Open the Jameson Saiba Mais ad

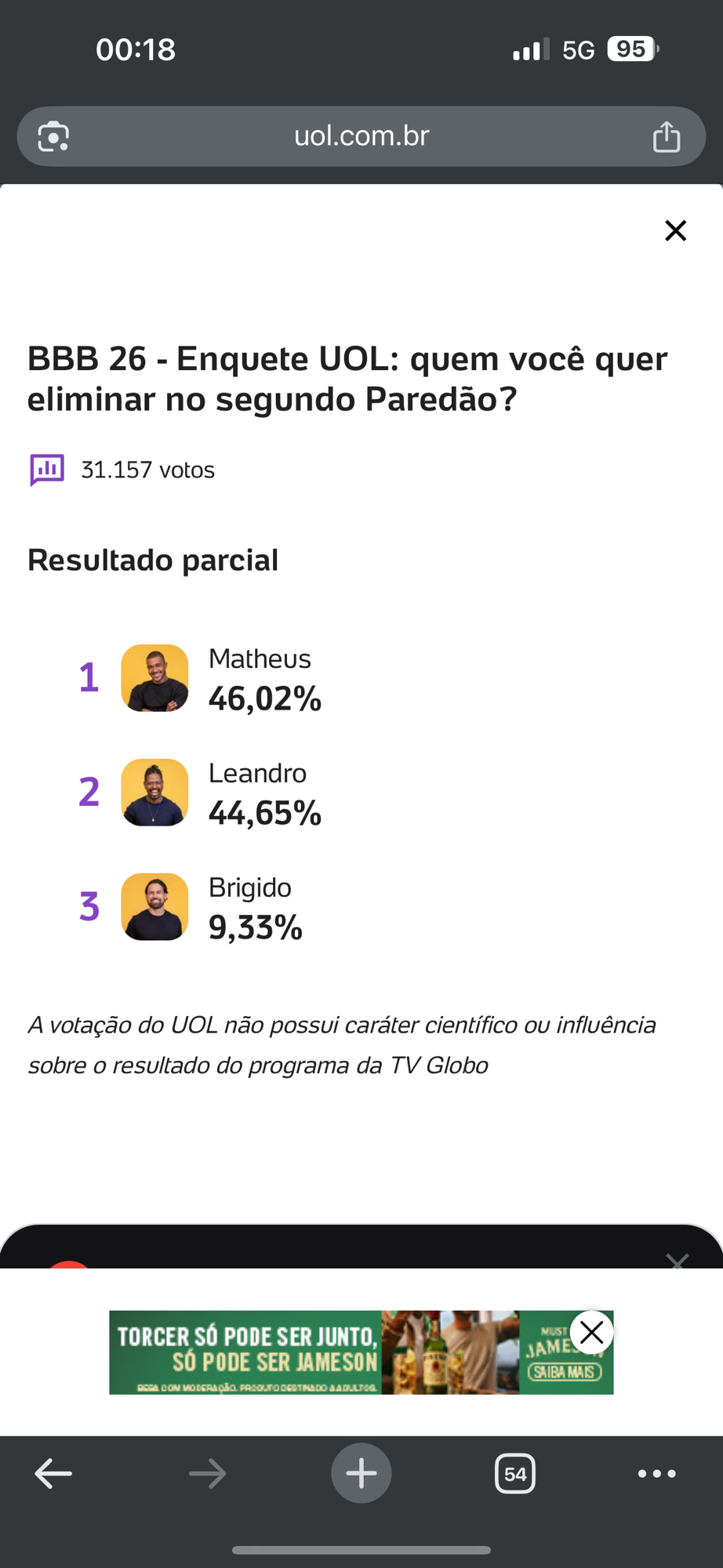tap(565, 1372)
